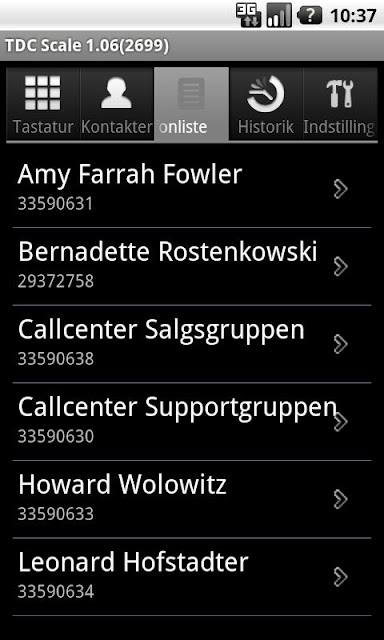Open Howard Wolowitz's entry

click(192, 499)
